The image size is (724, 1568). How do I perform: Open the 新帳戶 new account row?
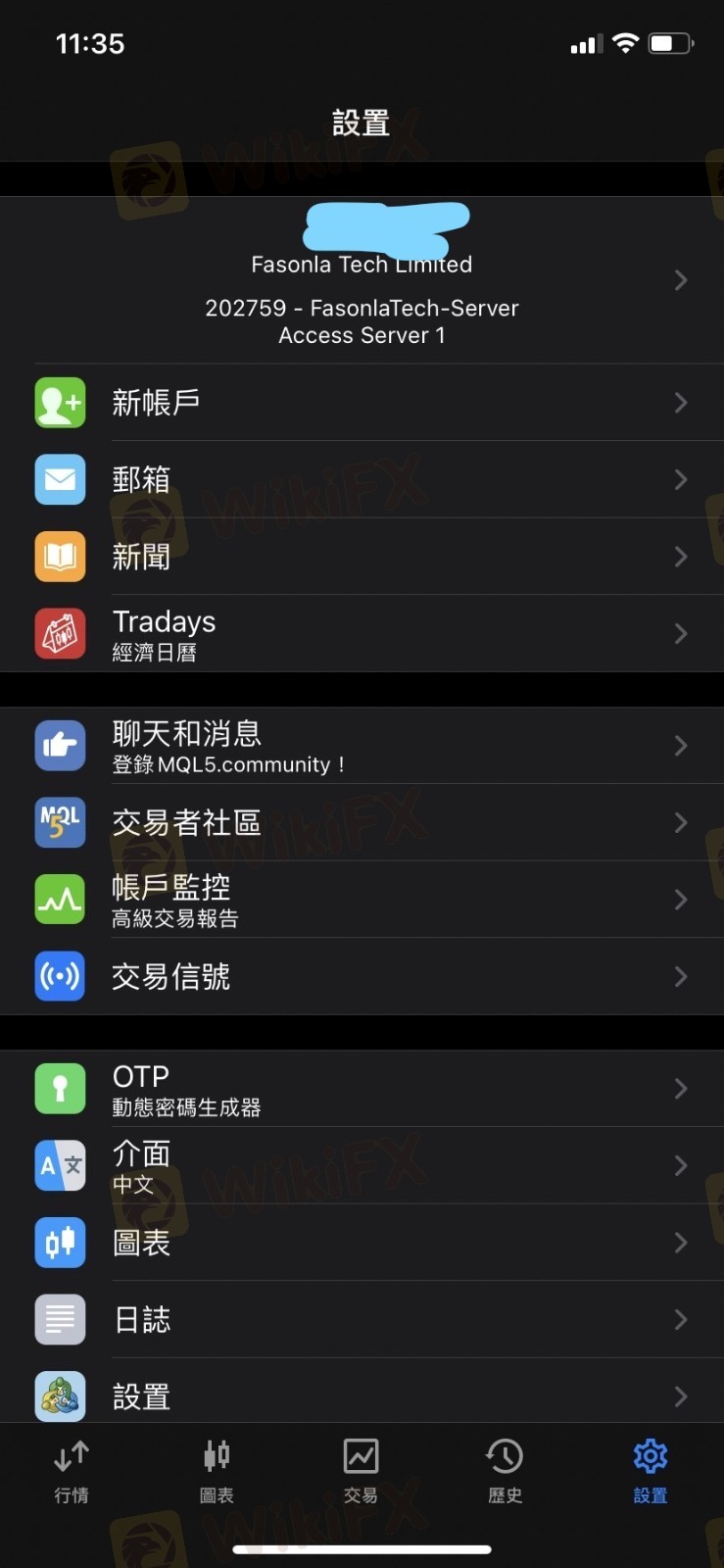pyautogui.click(x=362, y=402)
